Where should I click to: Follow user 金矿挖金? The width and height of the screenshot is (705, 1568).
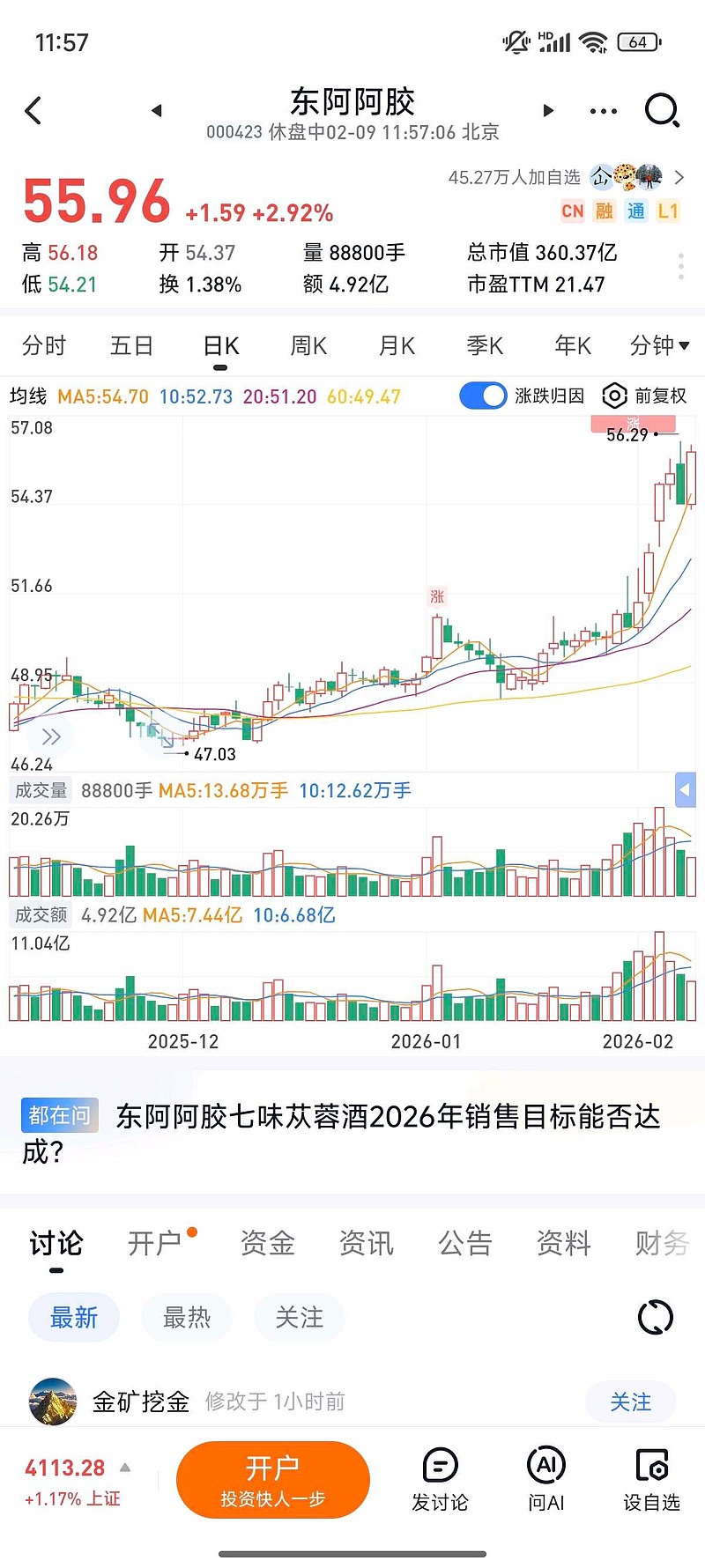point(630,1402)
